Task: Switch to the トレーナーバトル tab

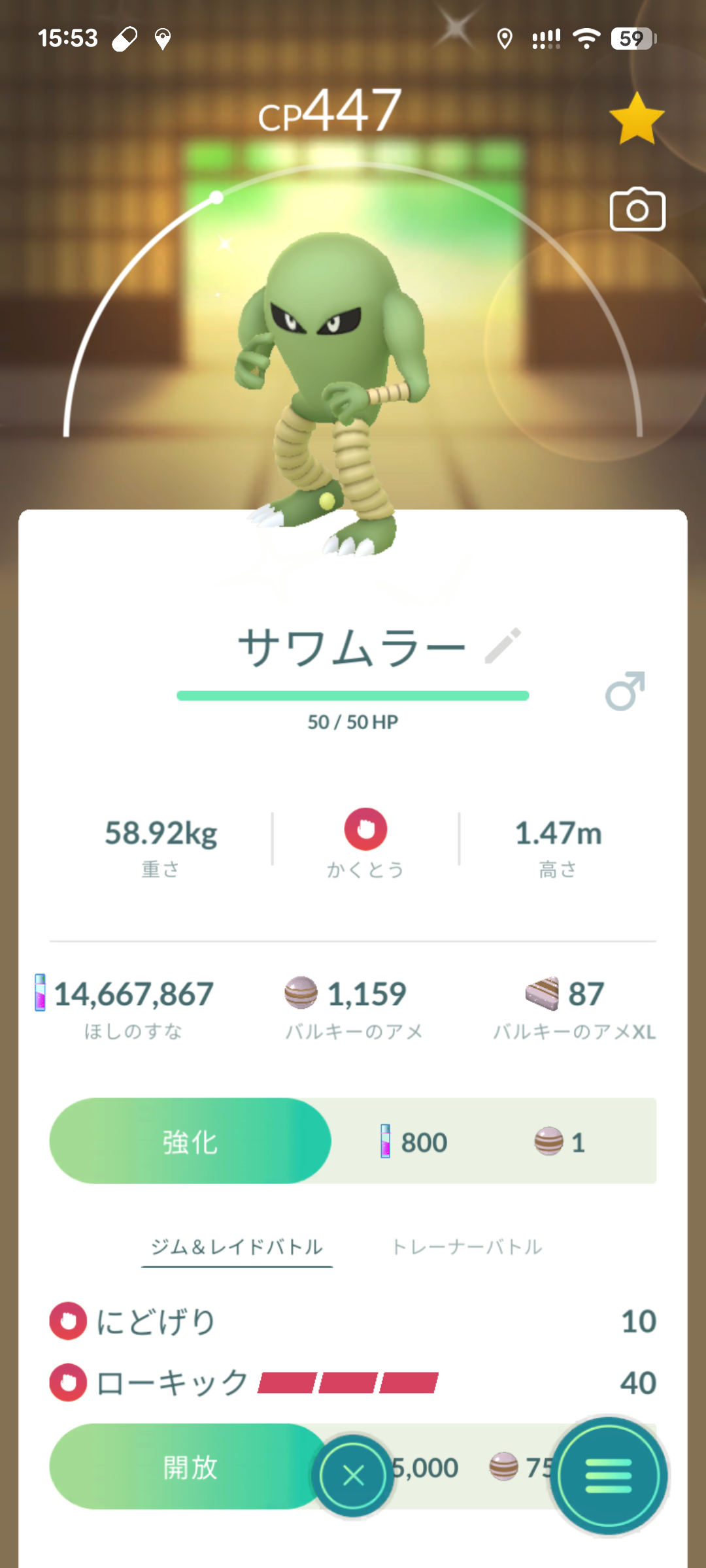Action: tap(467, 1247)
